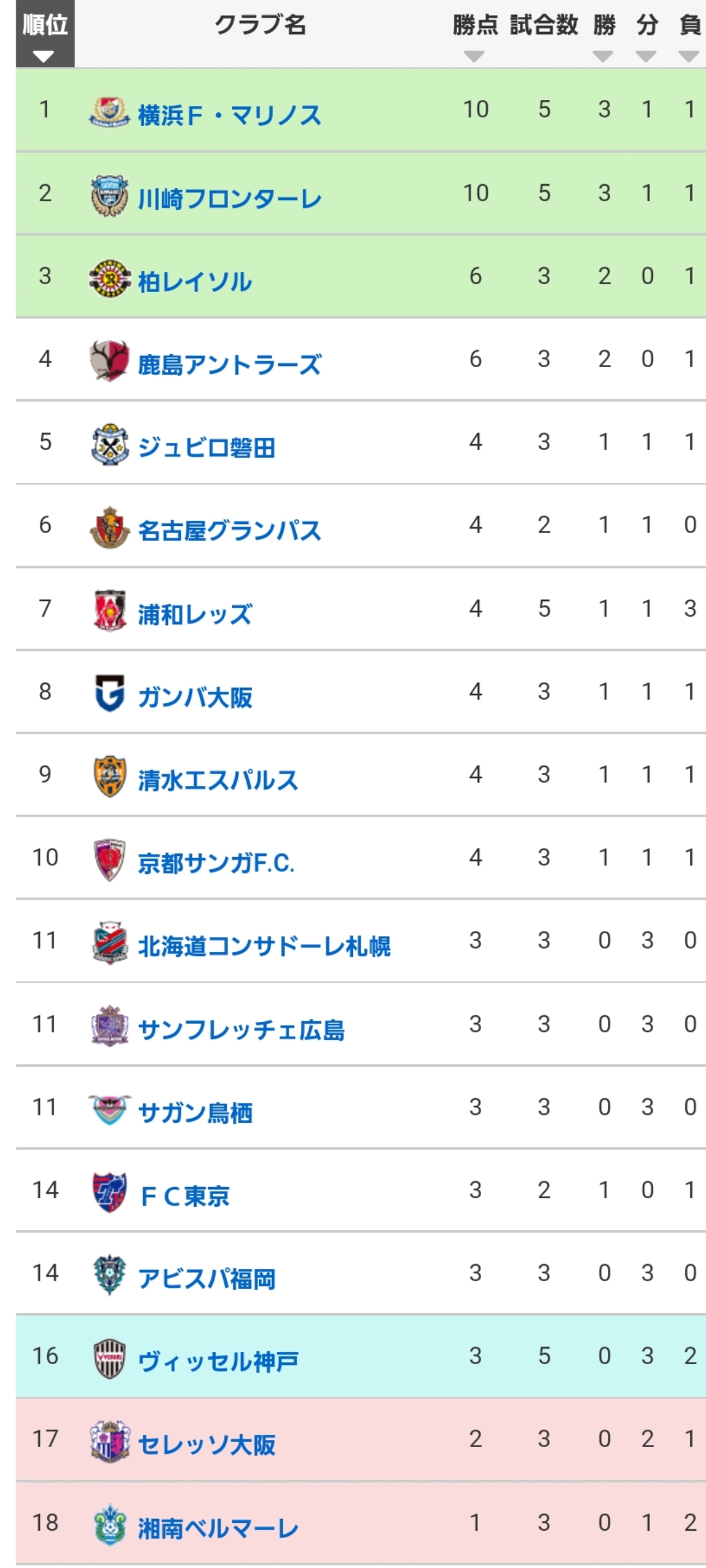Sort the table by 順位 column
The image size is (706, 1568).
(x=45, y=34)
